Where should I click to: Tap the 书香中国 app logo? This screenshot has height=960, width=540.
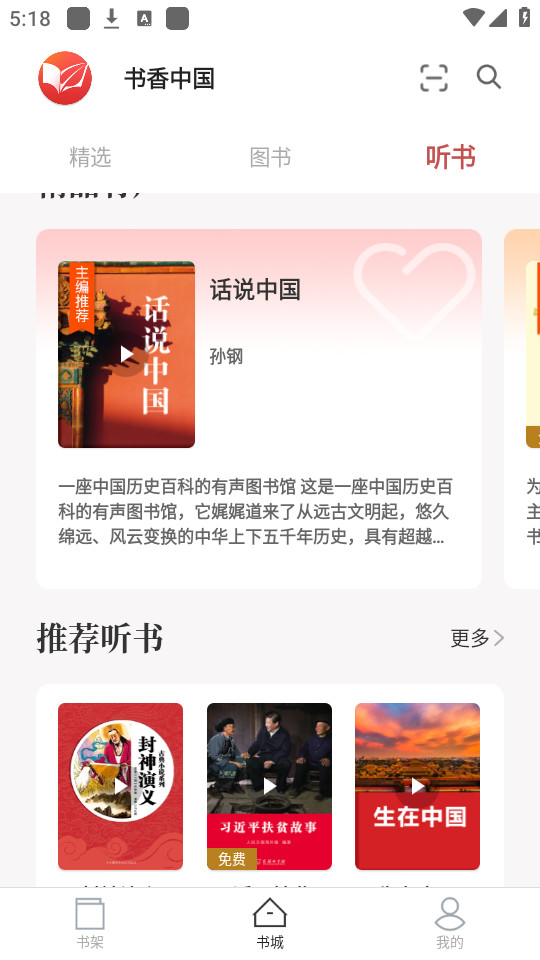65,78
